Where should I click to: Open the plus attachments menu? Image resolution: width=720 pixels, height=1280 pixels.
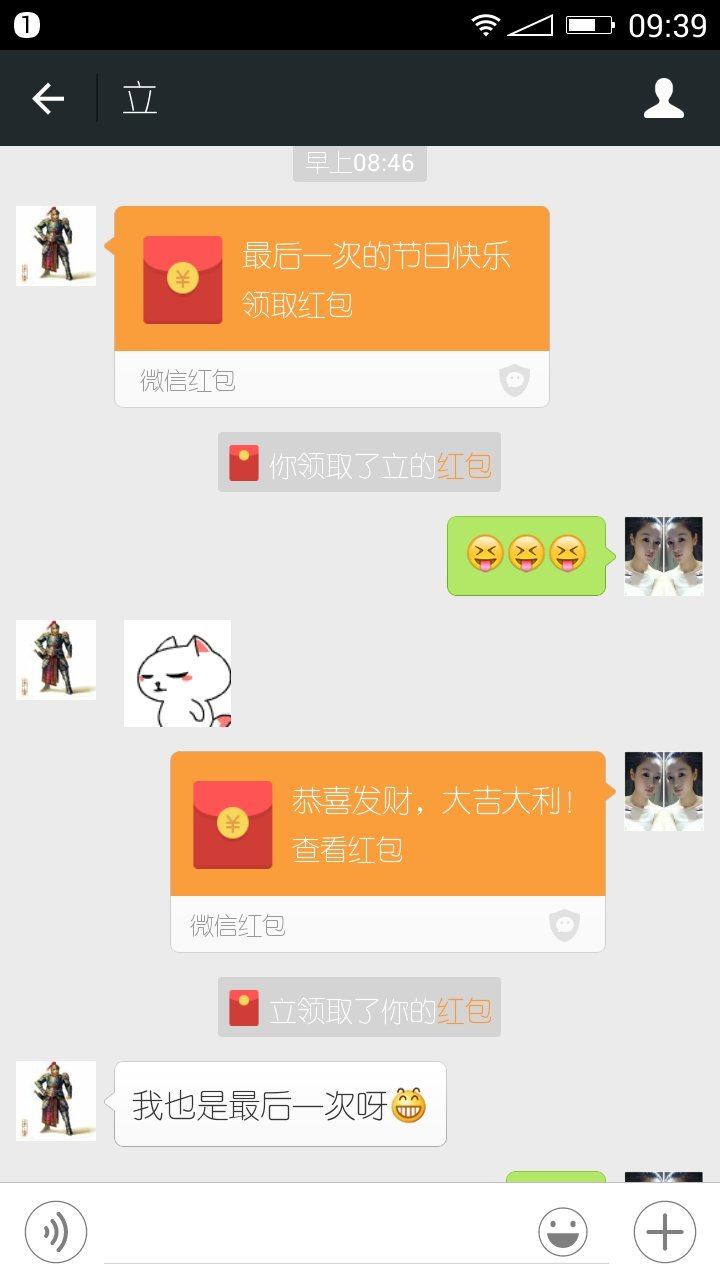point(664,1232)
